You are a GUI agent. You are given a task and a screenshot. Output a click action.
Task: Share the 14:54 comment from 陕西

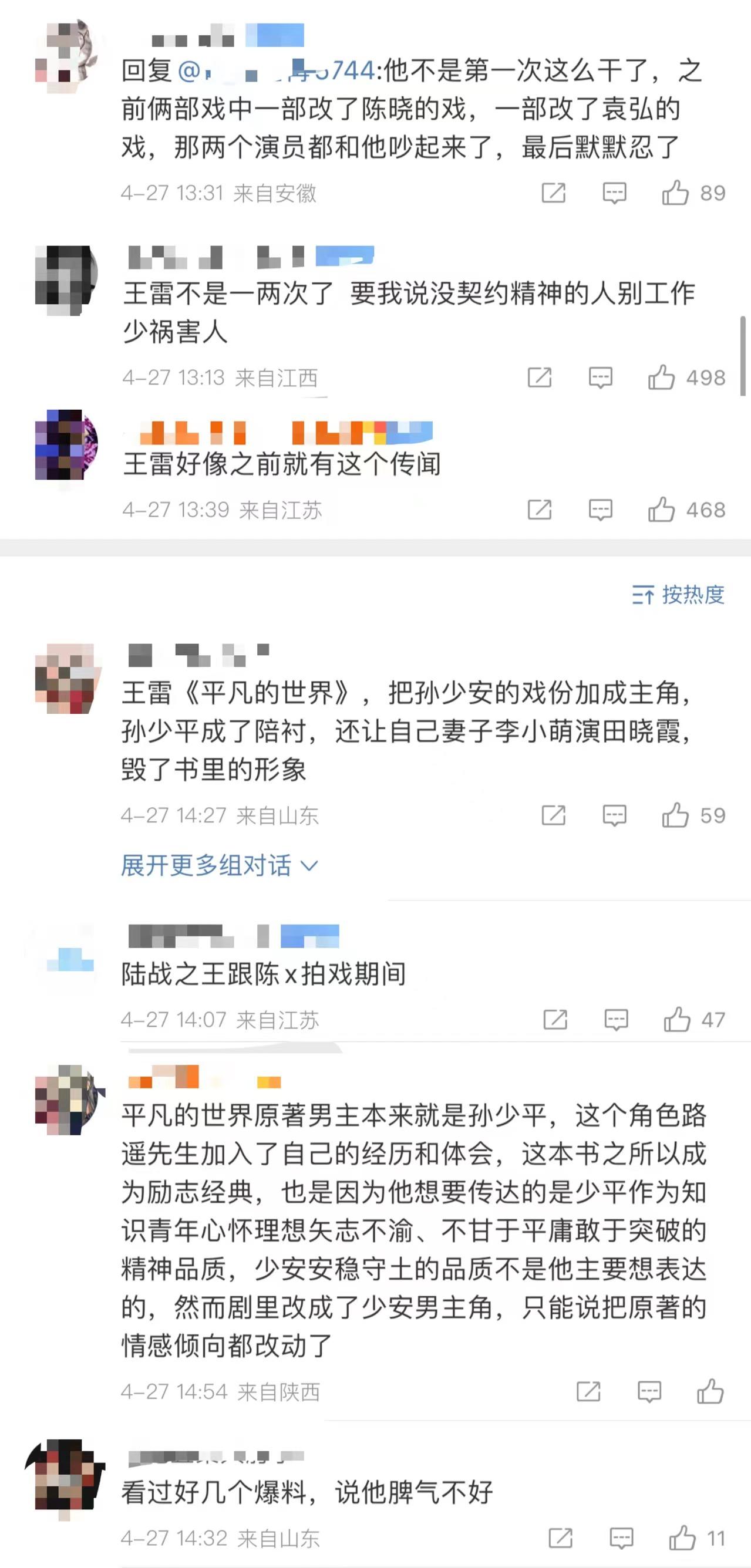588,1391
